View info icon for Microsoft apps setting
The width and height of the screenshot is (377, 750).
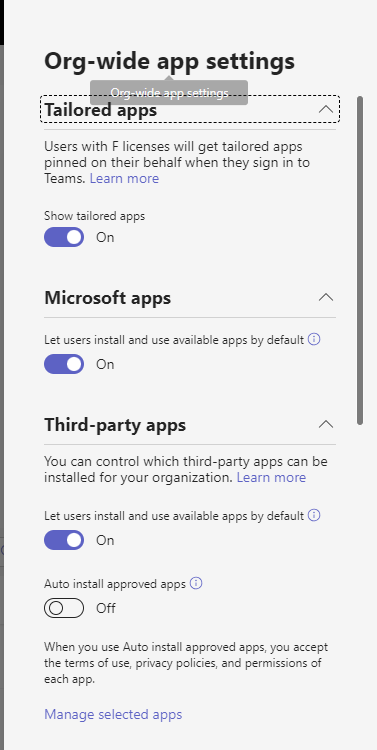click(314, 340)
